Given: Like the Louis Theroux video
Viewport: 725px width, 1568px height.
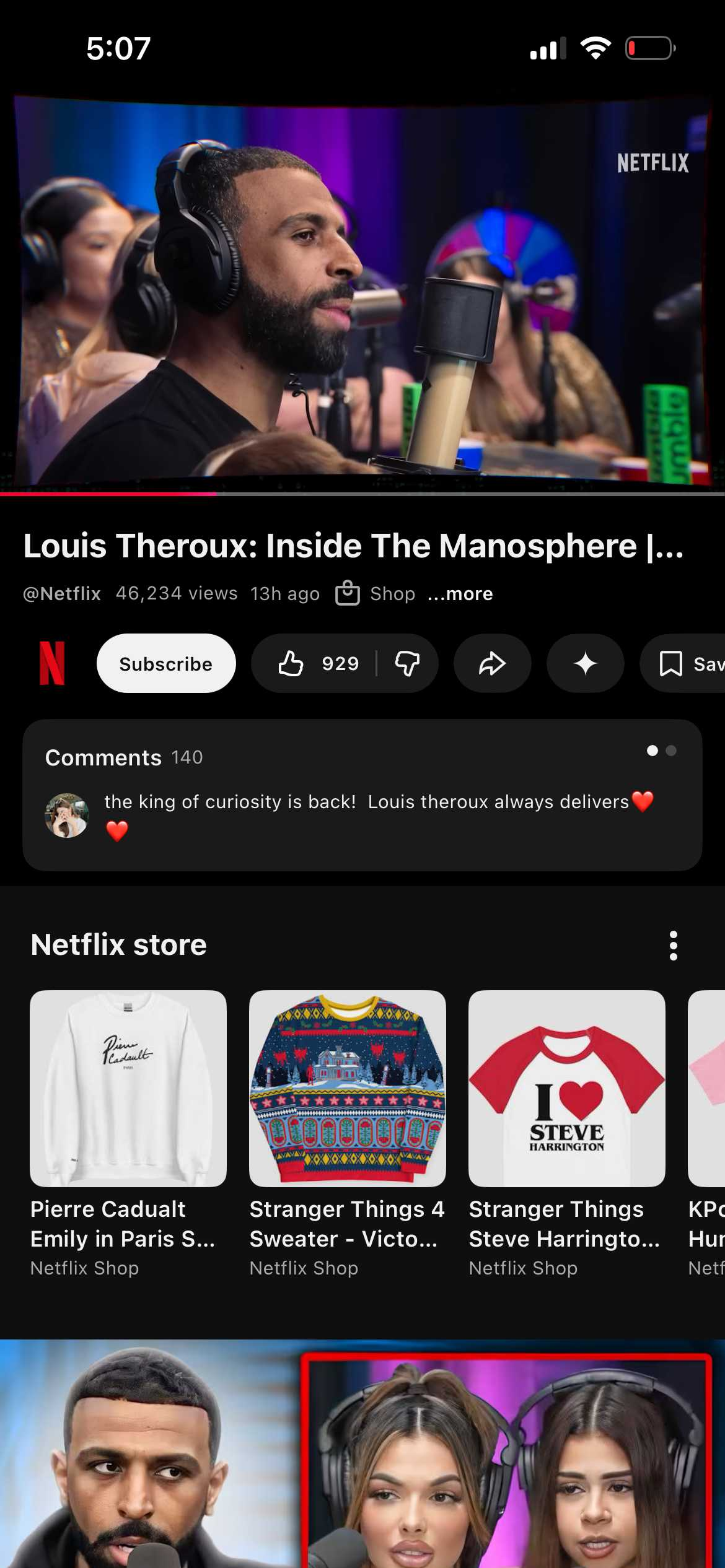Looking at the screenshot, I should [x=317, y=663].
